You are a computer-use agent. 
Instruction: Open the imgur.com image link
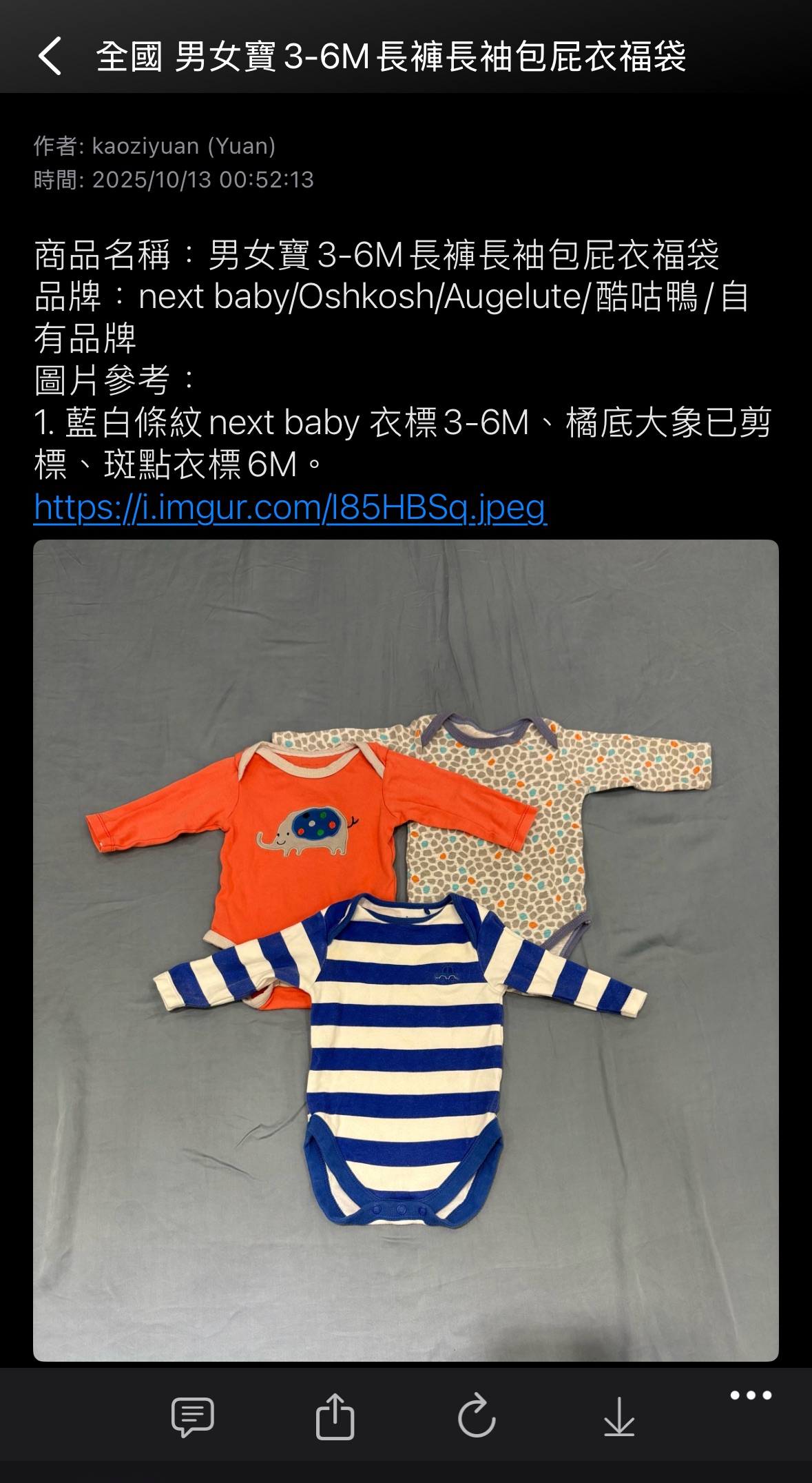pos(290,508)
